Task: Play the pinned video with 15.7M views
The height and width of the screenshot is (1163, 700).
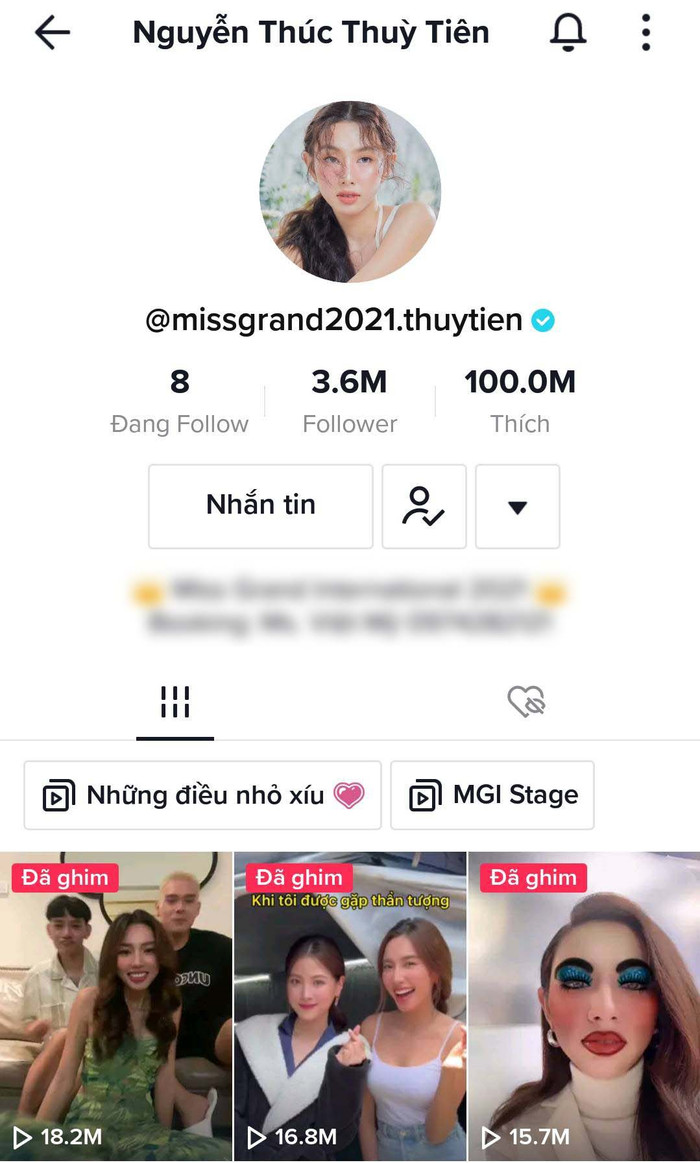Action: coord(584,1005)
